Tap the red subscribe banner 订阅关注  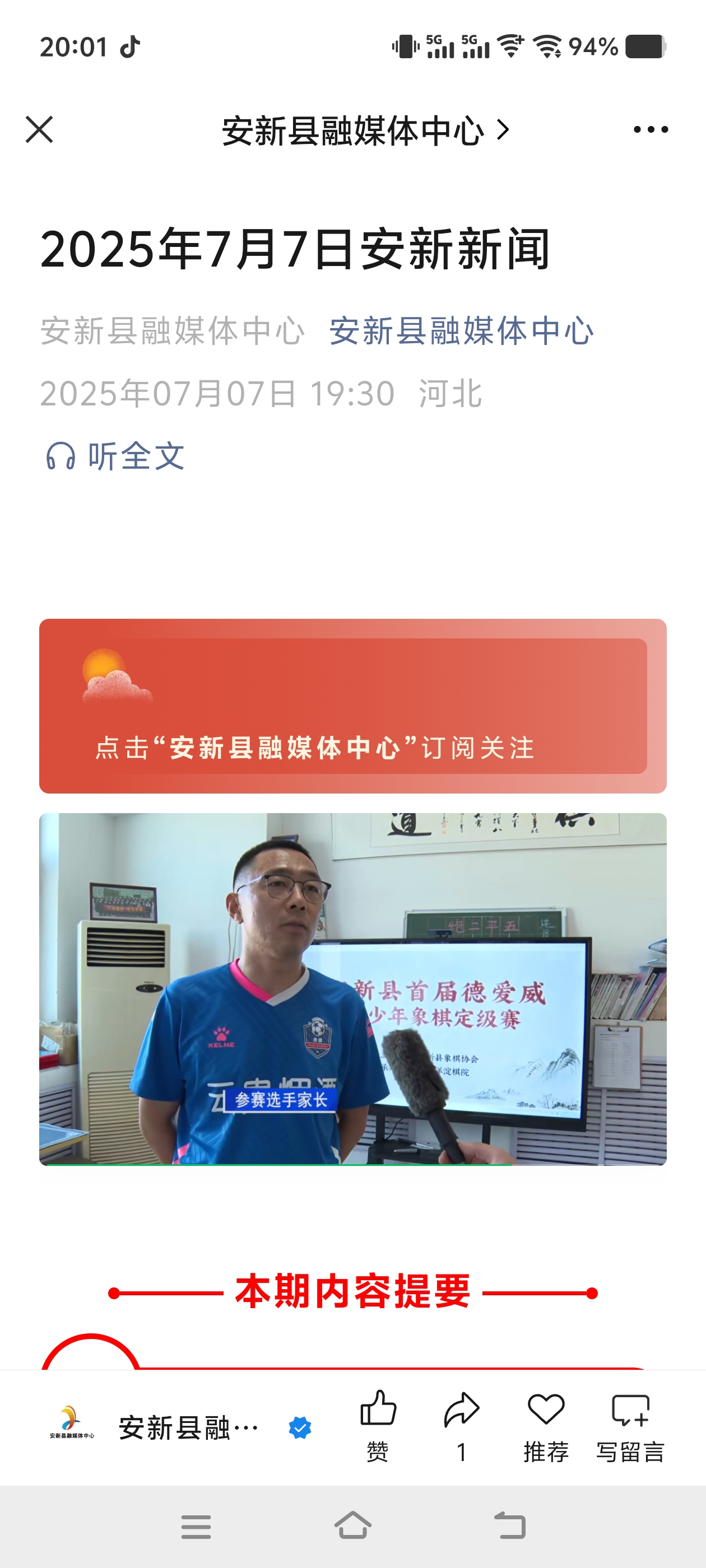[352, 706]
